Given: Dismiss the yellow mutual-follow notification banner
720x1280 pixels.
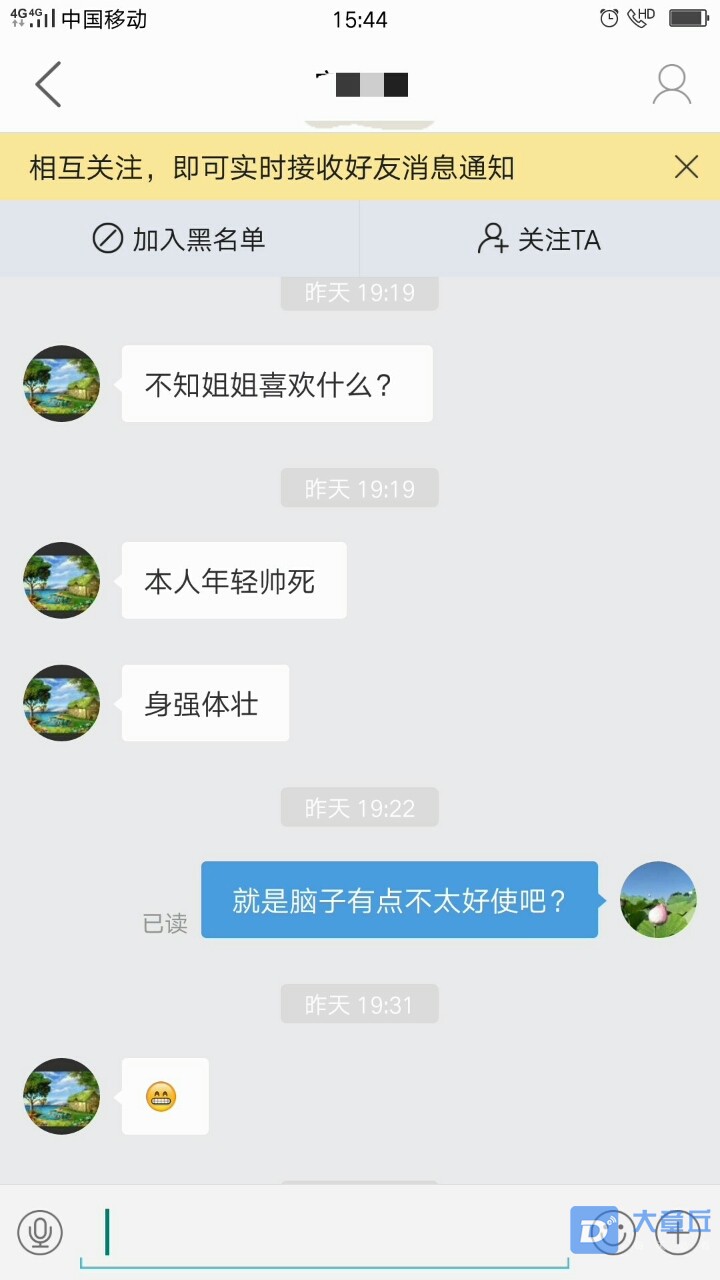Looking at the screenshot, I should point(686,166).
